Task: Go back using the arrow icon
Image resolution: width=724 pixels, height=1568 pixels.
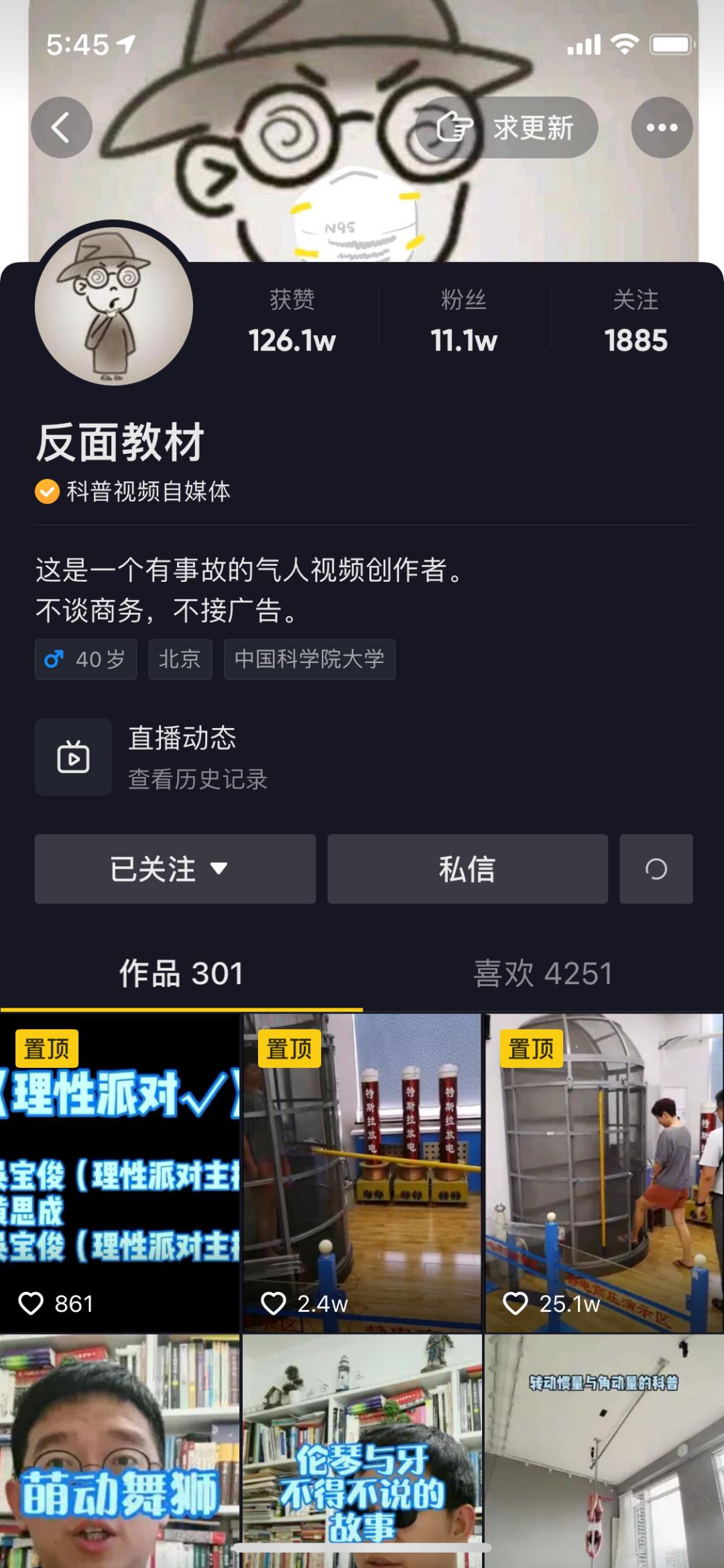Action: point(61,127)
